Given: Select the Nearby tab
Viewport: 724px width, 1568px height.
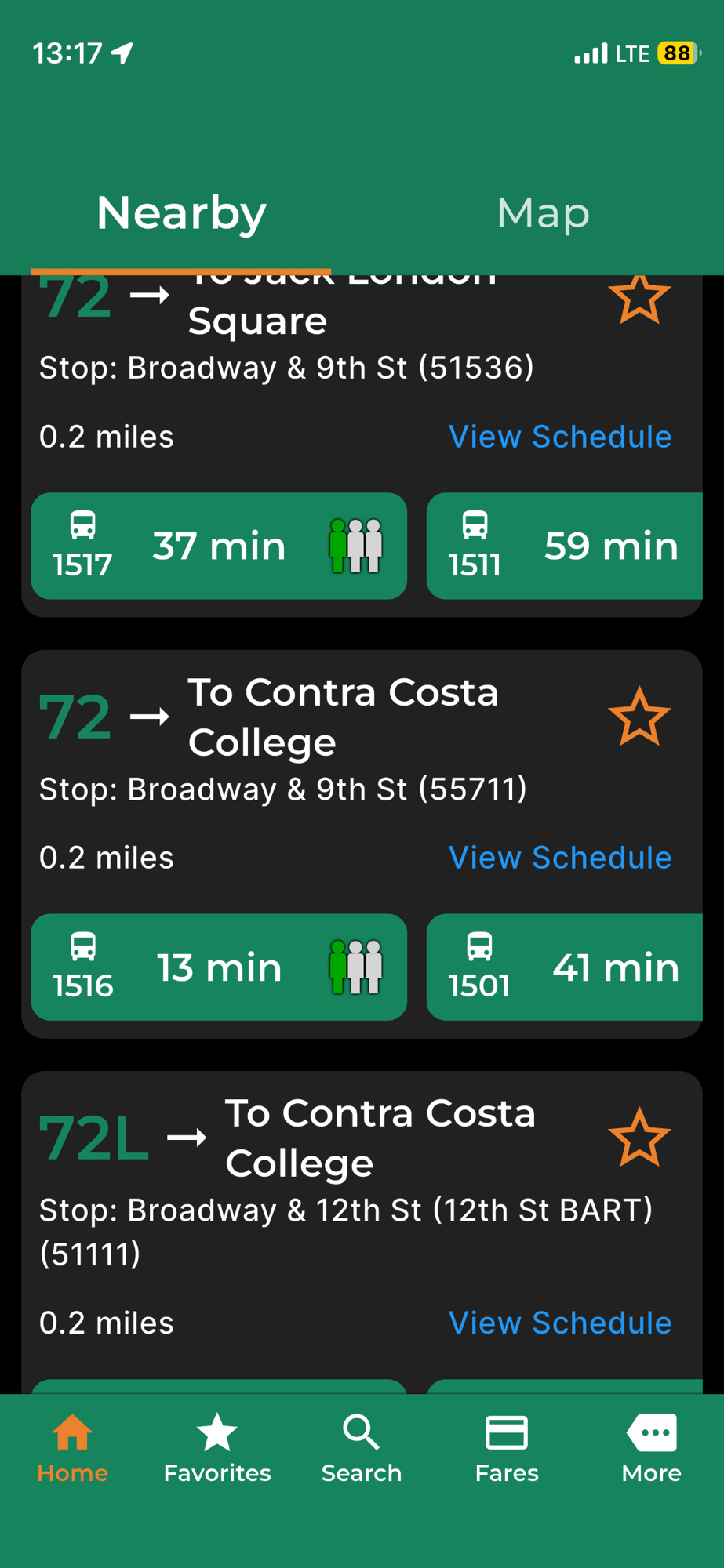Looking at the screenshot, I should pyautogui.click(x=181, y=213).
